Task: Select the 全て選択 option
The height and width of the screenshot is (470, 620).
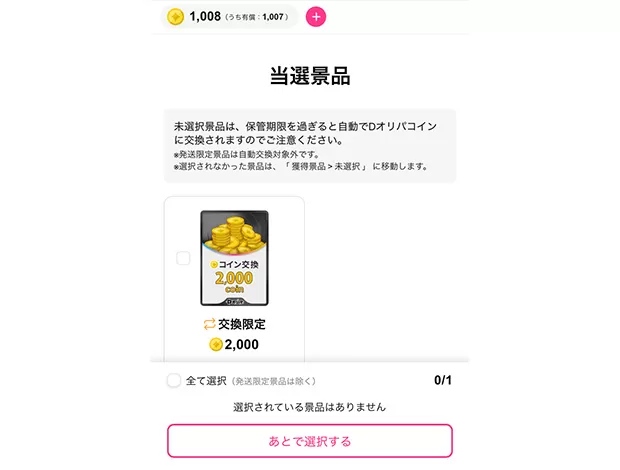Action: [174, 381]
